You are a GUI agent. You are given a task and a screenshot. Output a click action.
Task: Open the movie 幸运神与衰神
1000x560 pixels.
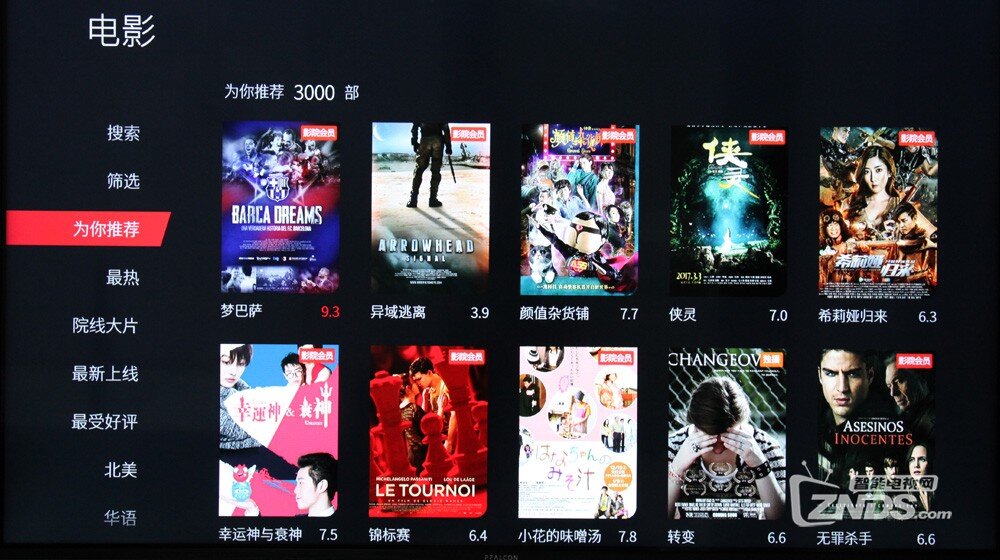279,431
